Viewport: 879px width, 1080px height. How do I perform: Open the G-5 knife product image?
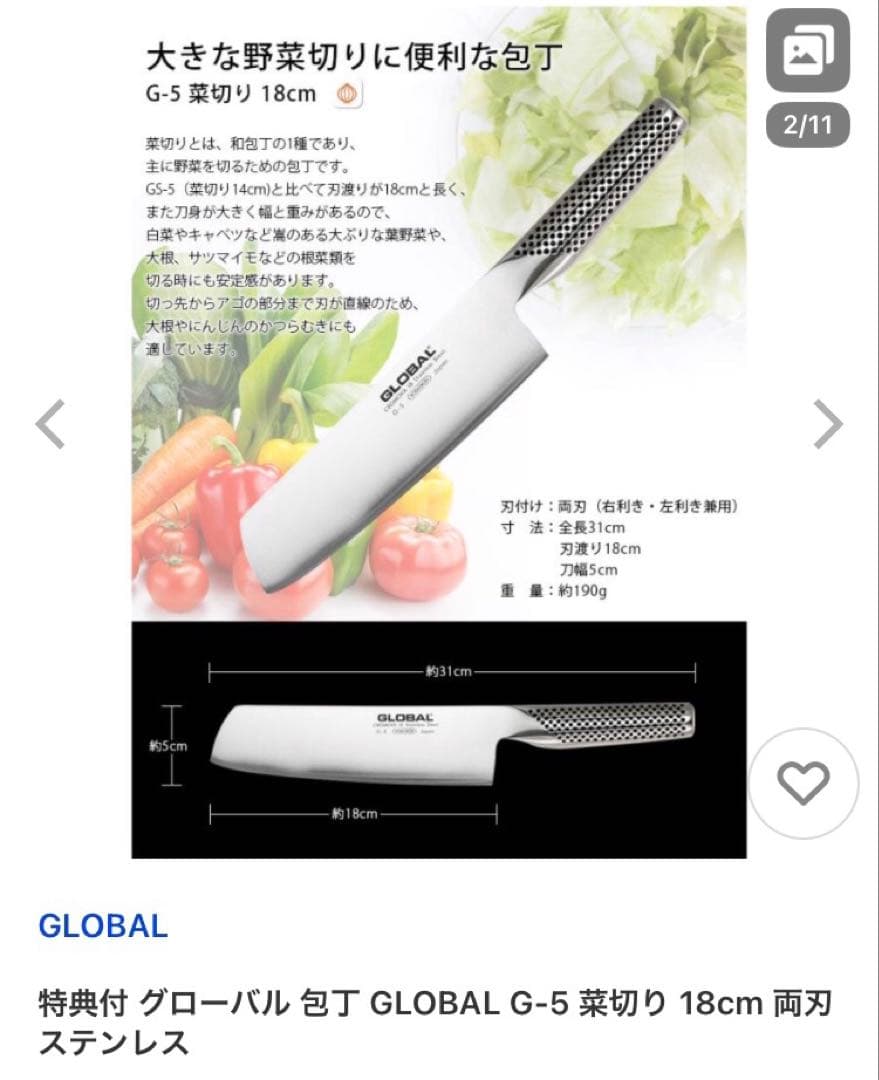click(439, 432)
